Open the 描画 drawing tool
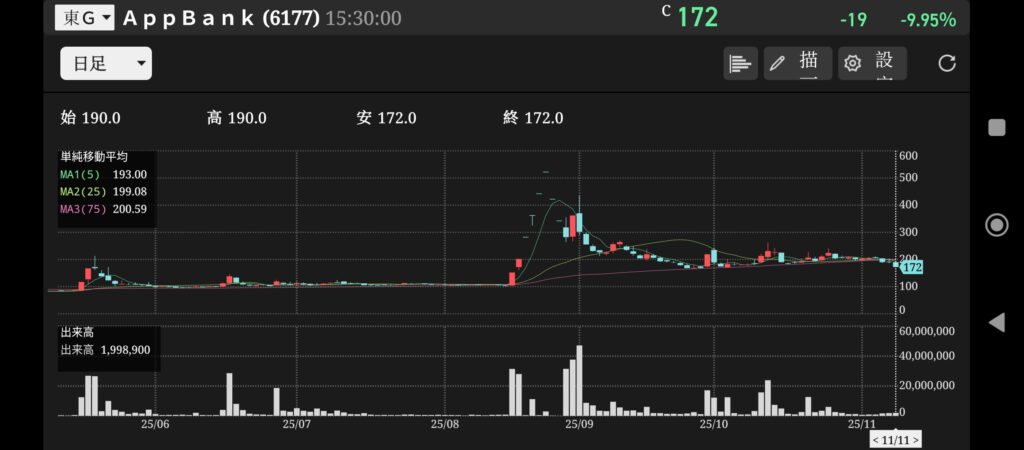The width and height of the screenshot is (1024, 450). (799, 64)
